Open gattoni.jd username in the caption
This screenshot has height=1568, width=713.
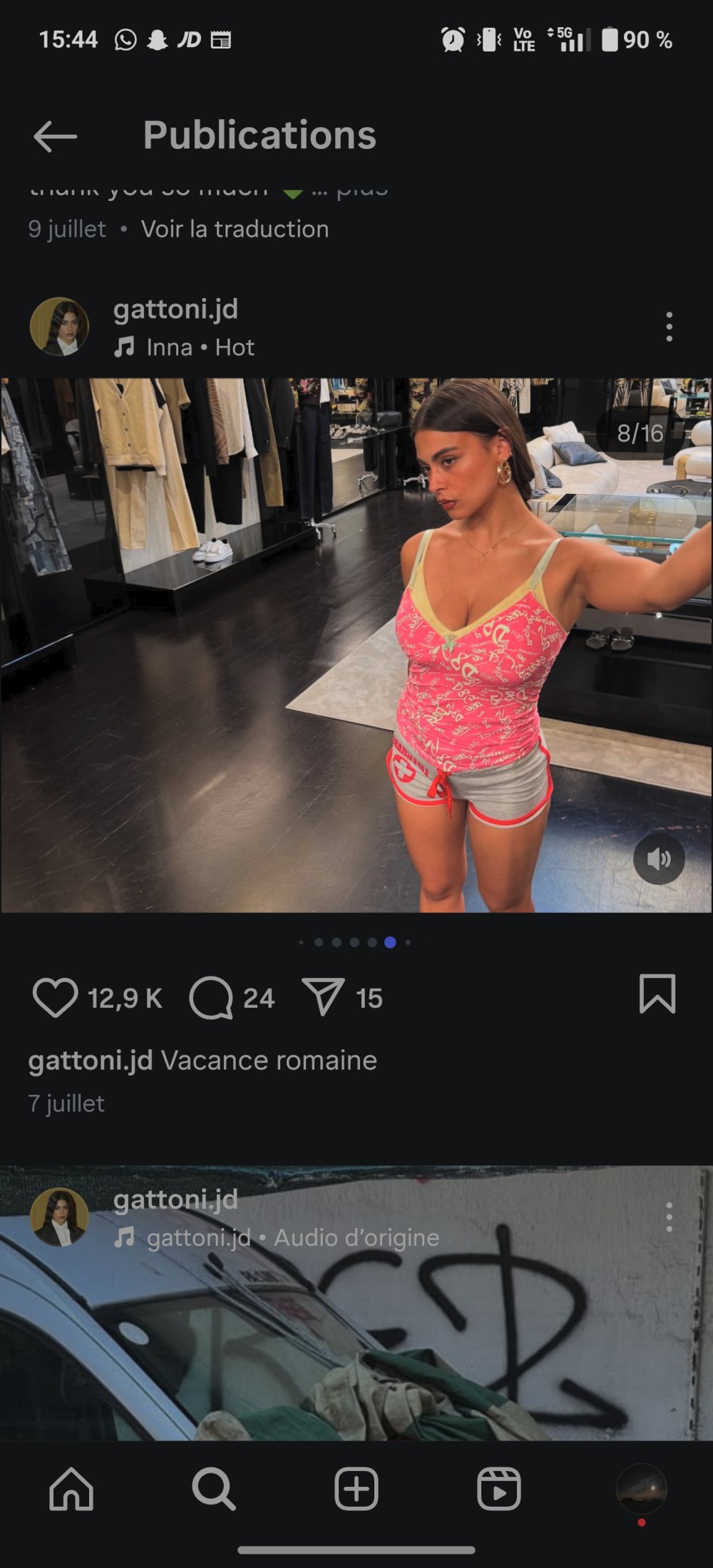pos(91,1060)
